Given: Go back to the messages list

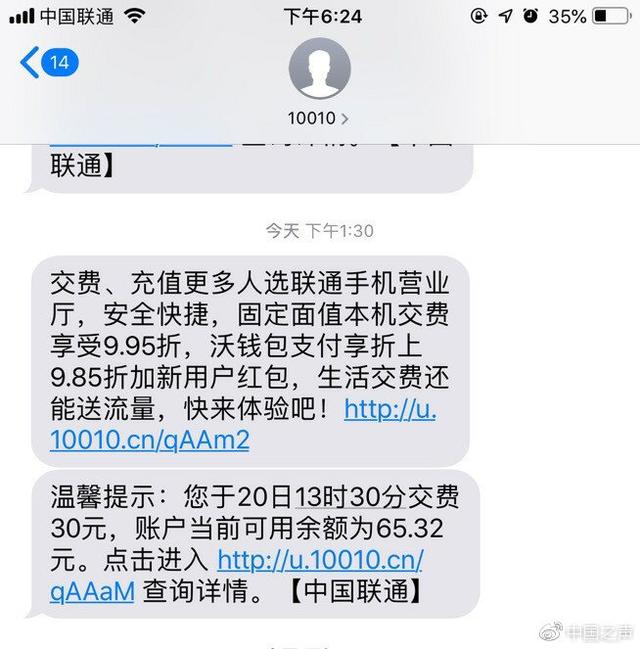Looking at the screenshot, I should (47, 63).
